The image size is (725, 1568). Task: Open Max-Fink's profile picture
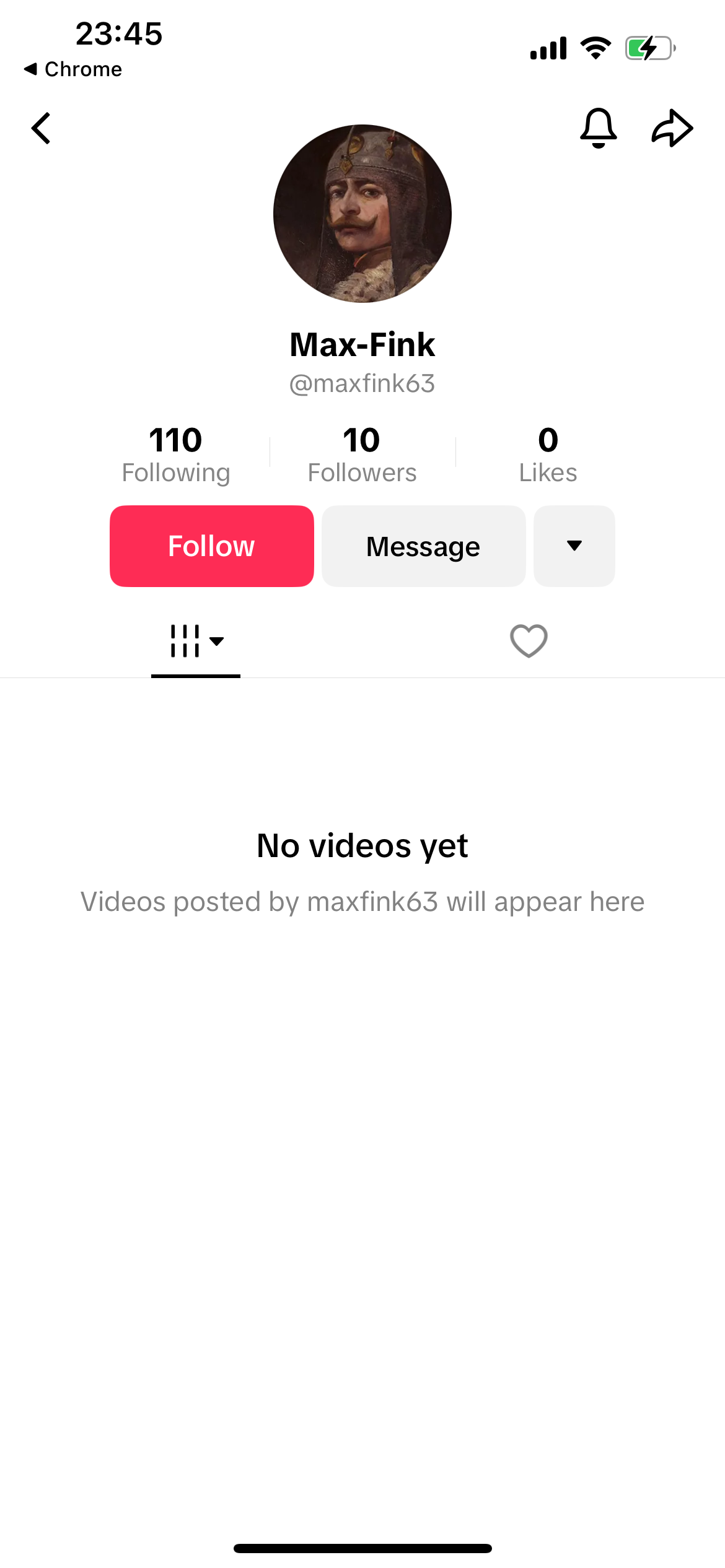pos(362,214)
